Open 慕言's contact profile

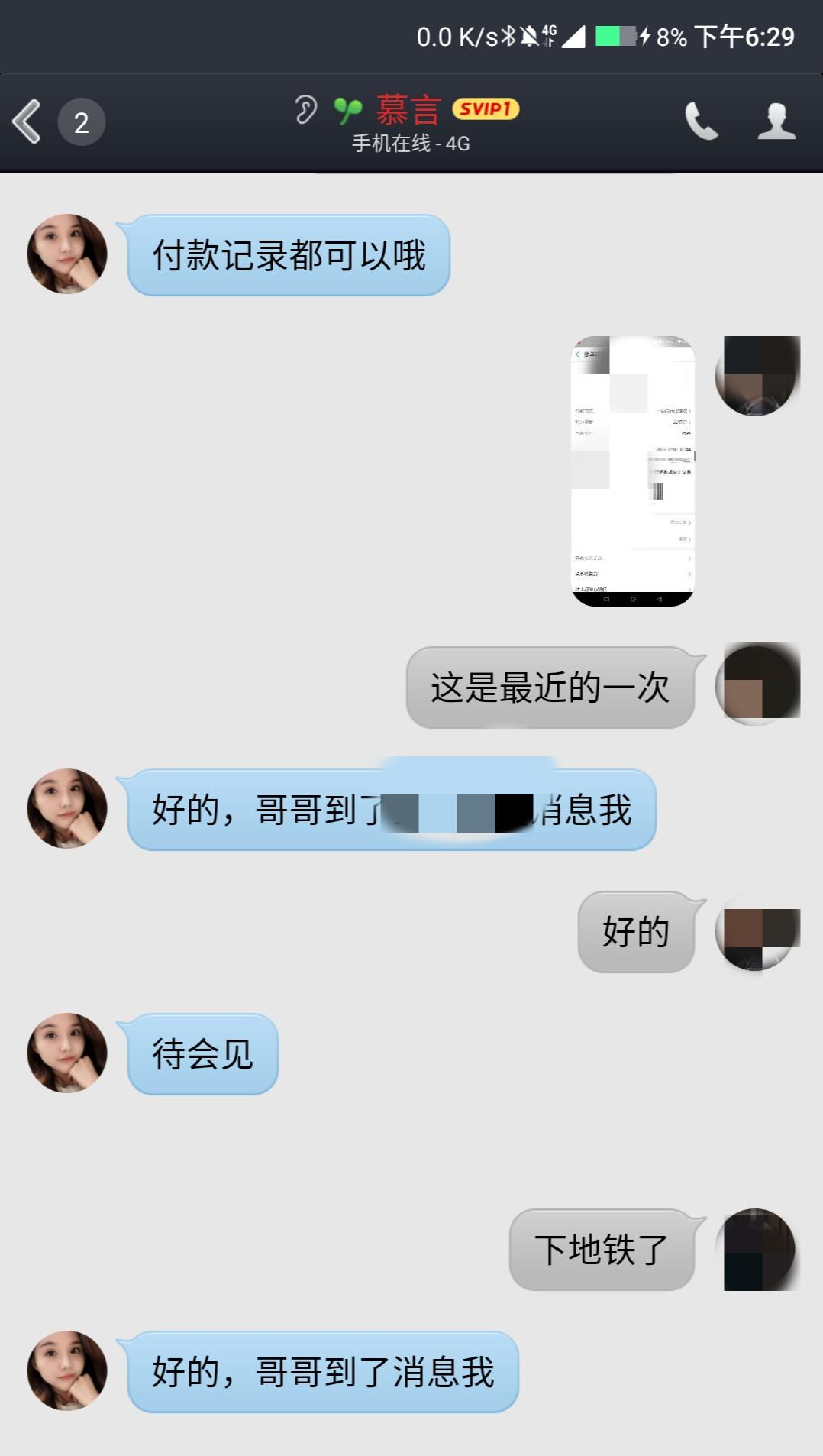pos(776,121)
